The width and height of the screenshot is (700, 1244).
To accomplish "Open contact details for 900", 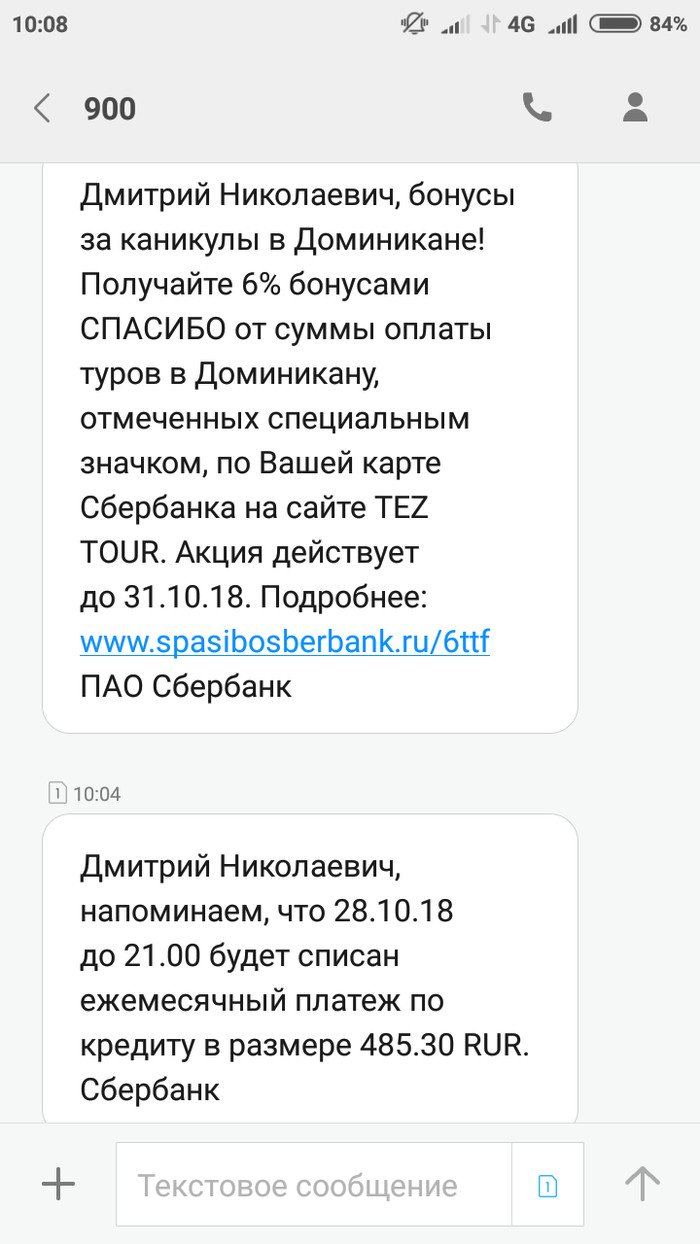I will tap(635, 108).
